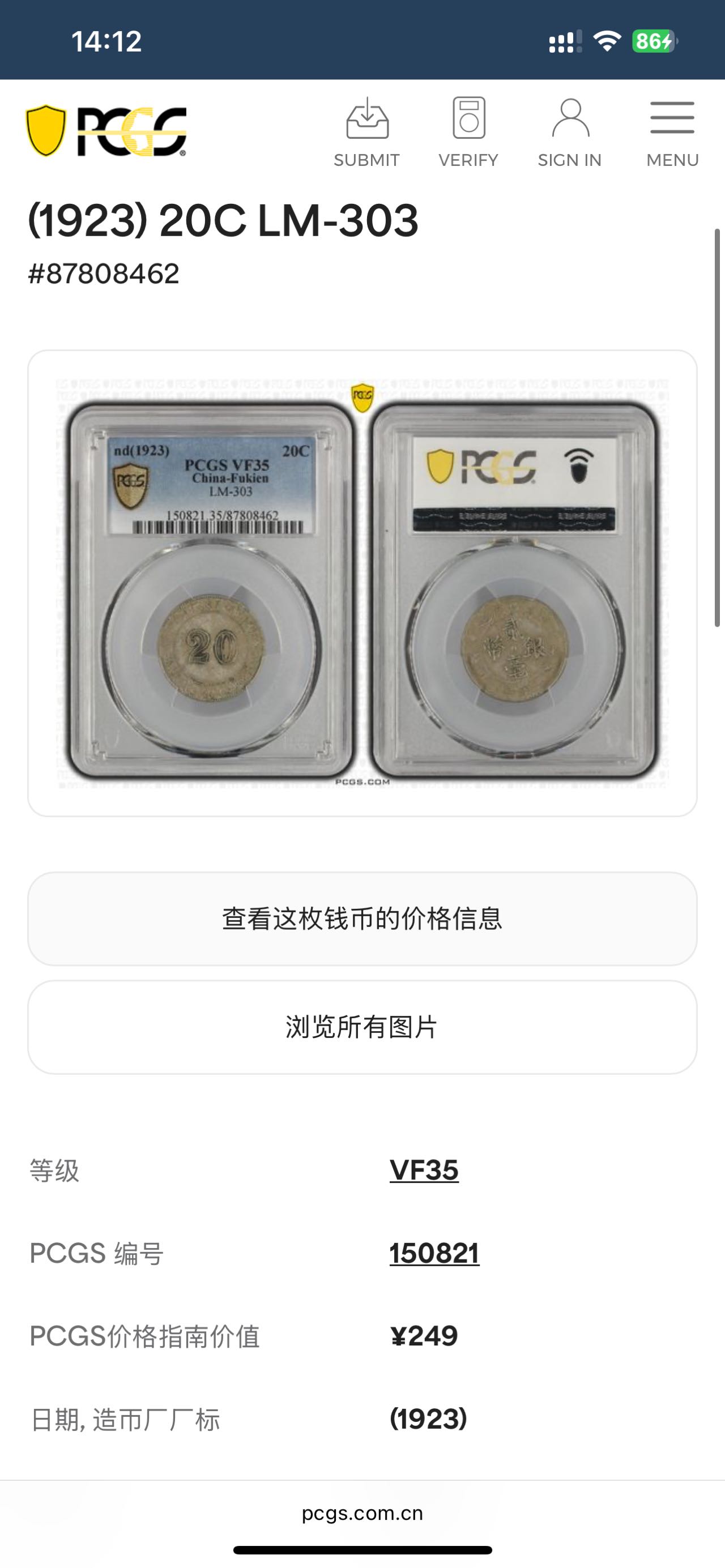Open the Verify tool
The image size is (725, 1568).
point(468,132)
